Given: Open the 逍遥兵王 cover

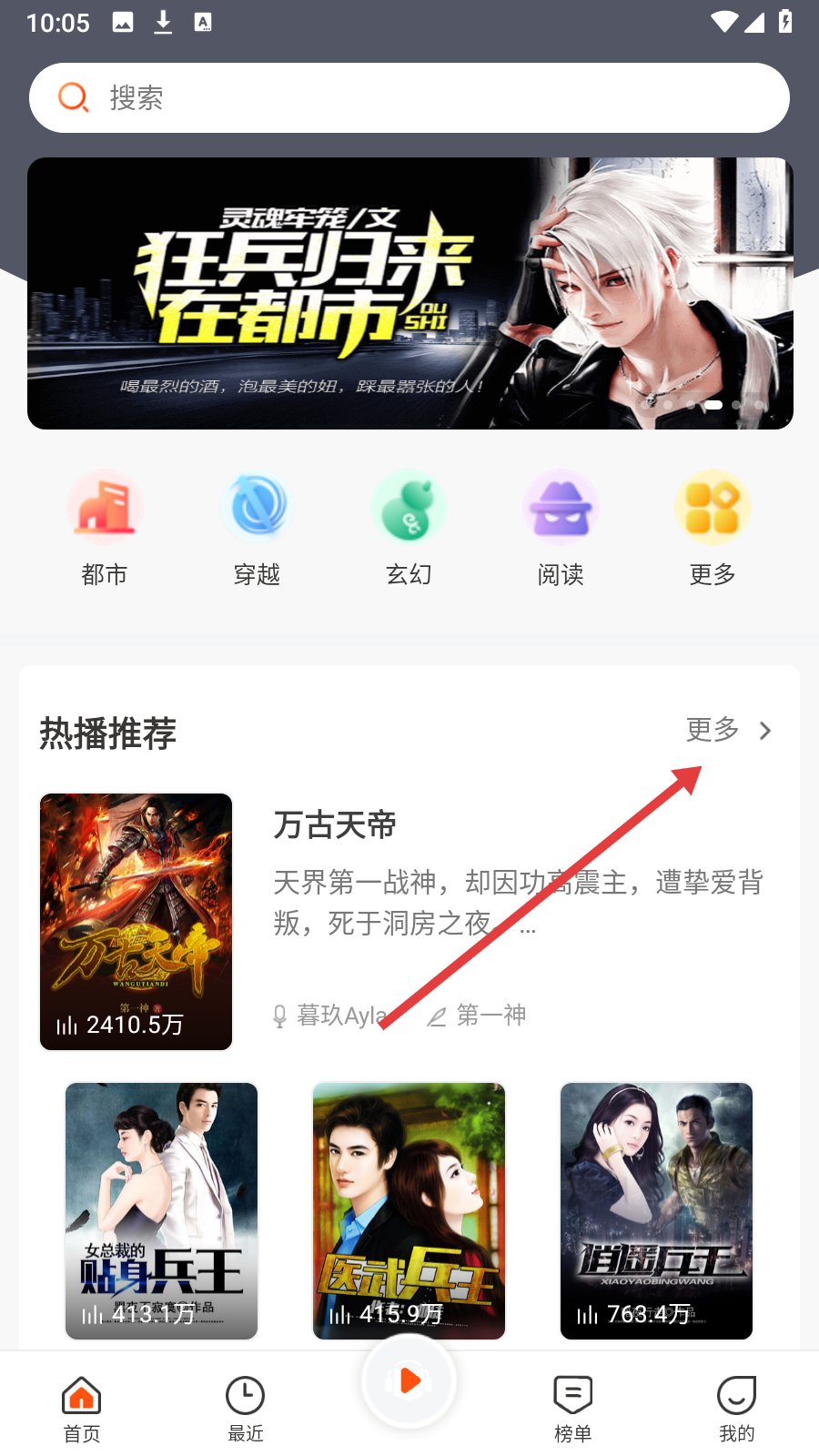Looking at the screenshot, I should tap(656, 1210).
